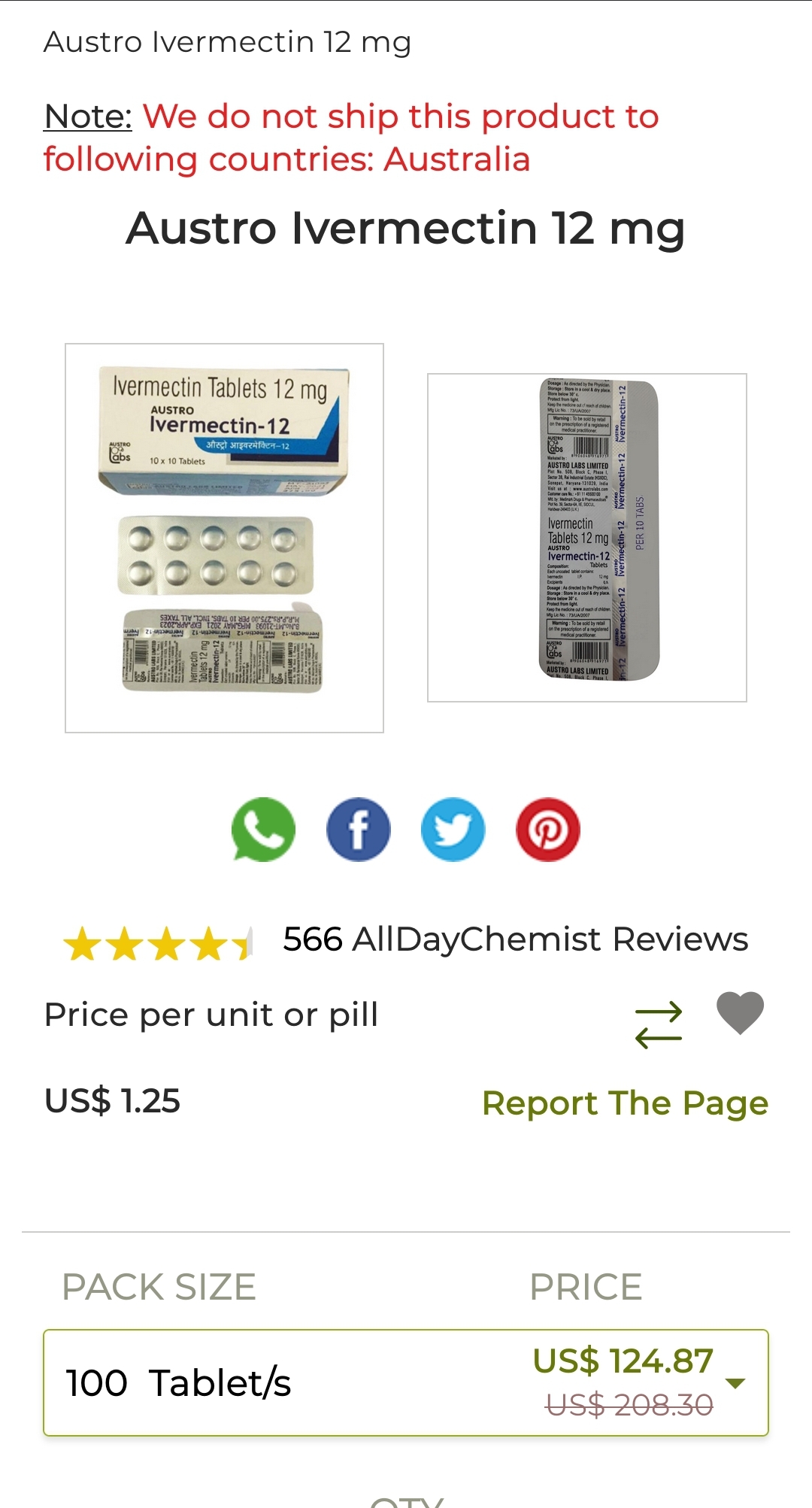This screenshot has height=1508, width=812.
Task: Share this product on Facebook
Action: [x=358, y=829]
